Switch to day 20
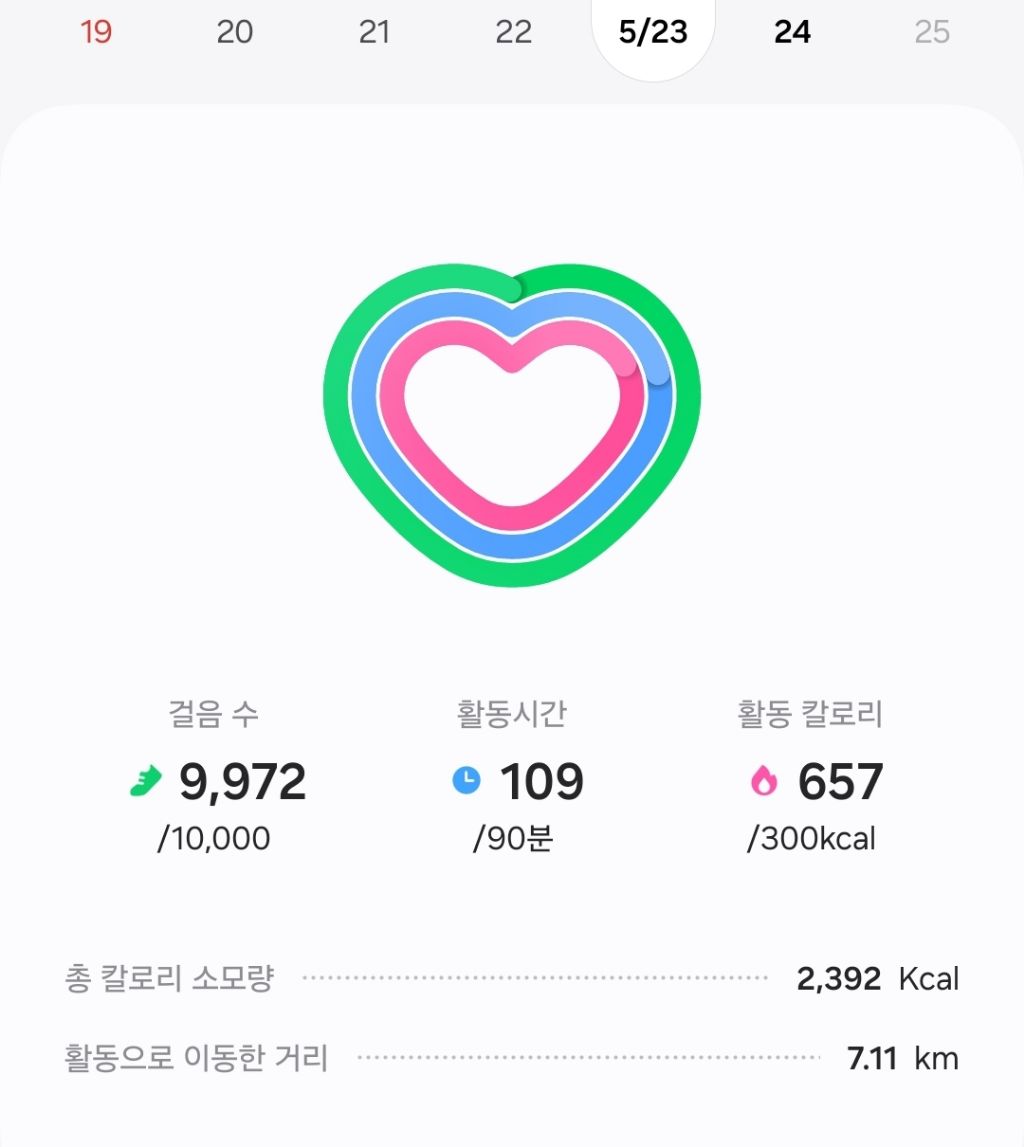This screenshot has width=1024, height=1147. pos(235,32)
